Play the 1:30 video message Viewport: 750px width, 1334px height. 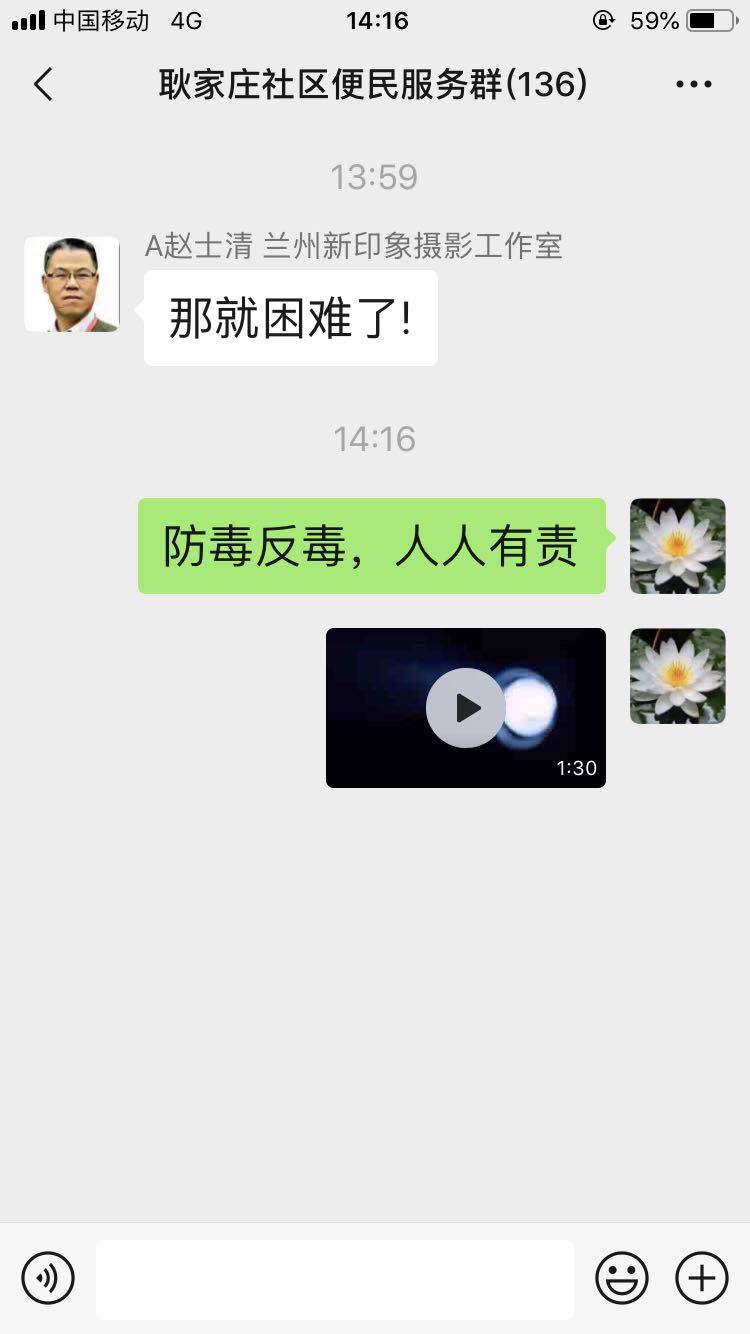466,708
